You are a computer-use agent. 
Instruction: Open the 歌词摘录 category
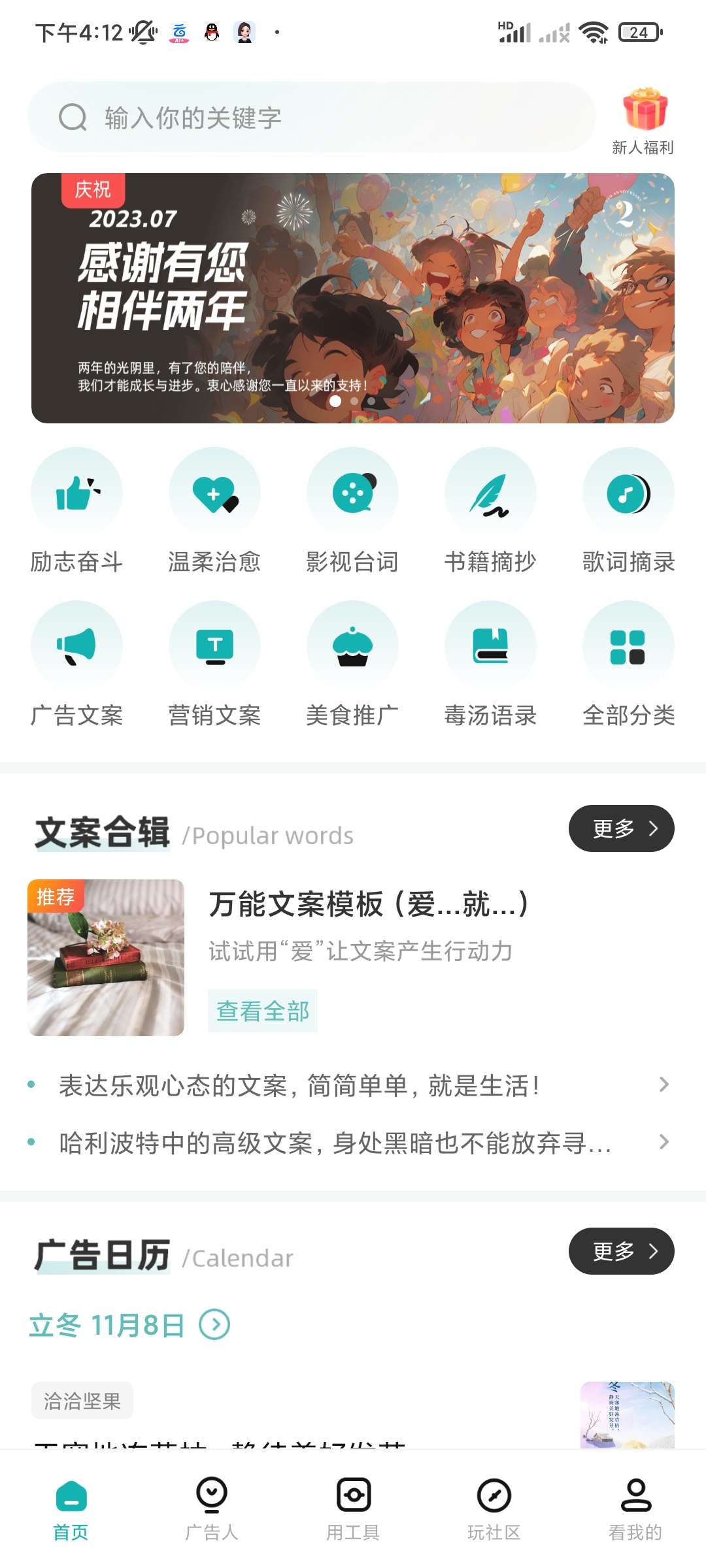(x=628, y=511)
